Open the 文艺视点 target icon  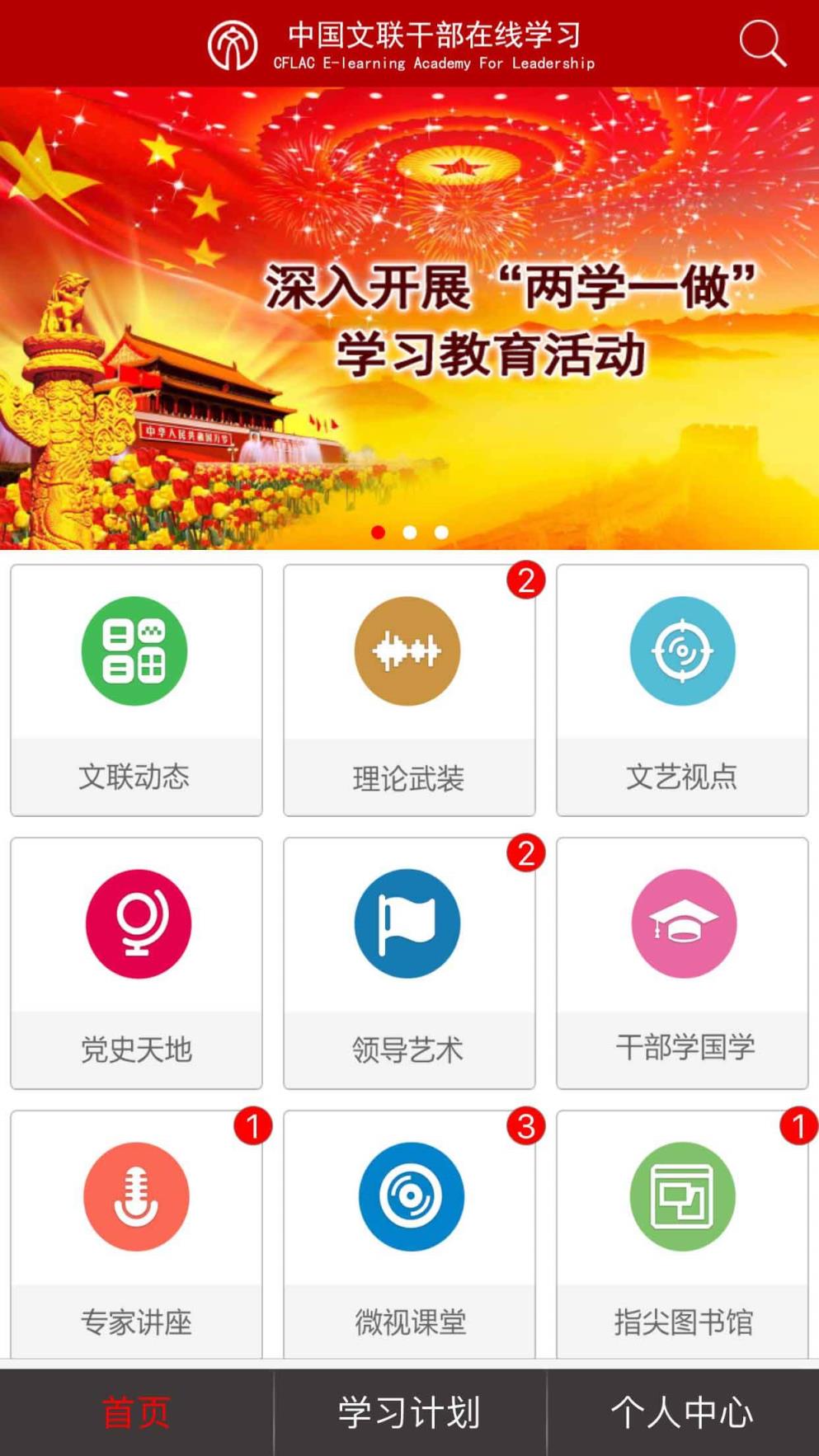682,651
